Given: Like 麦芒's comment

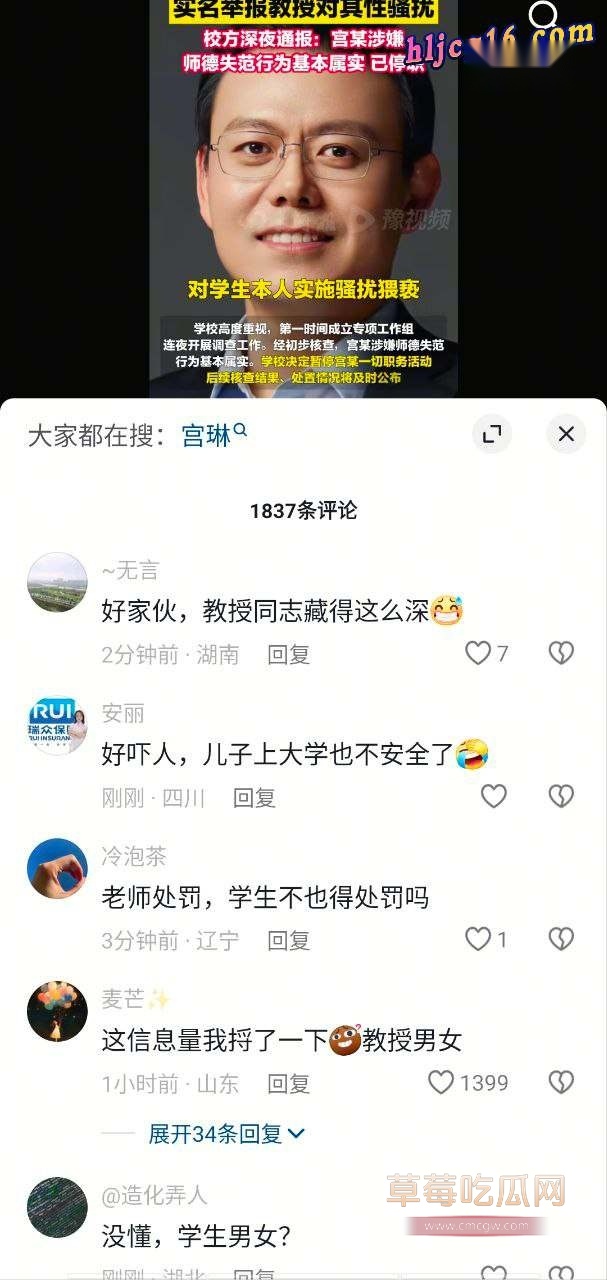Looking at the screenshot, I should [x=441, y=1082].
